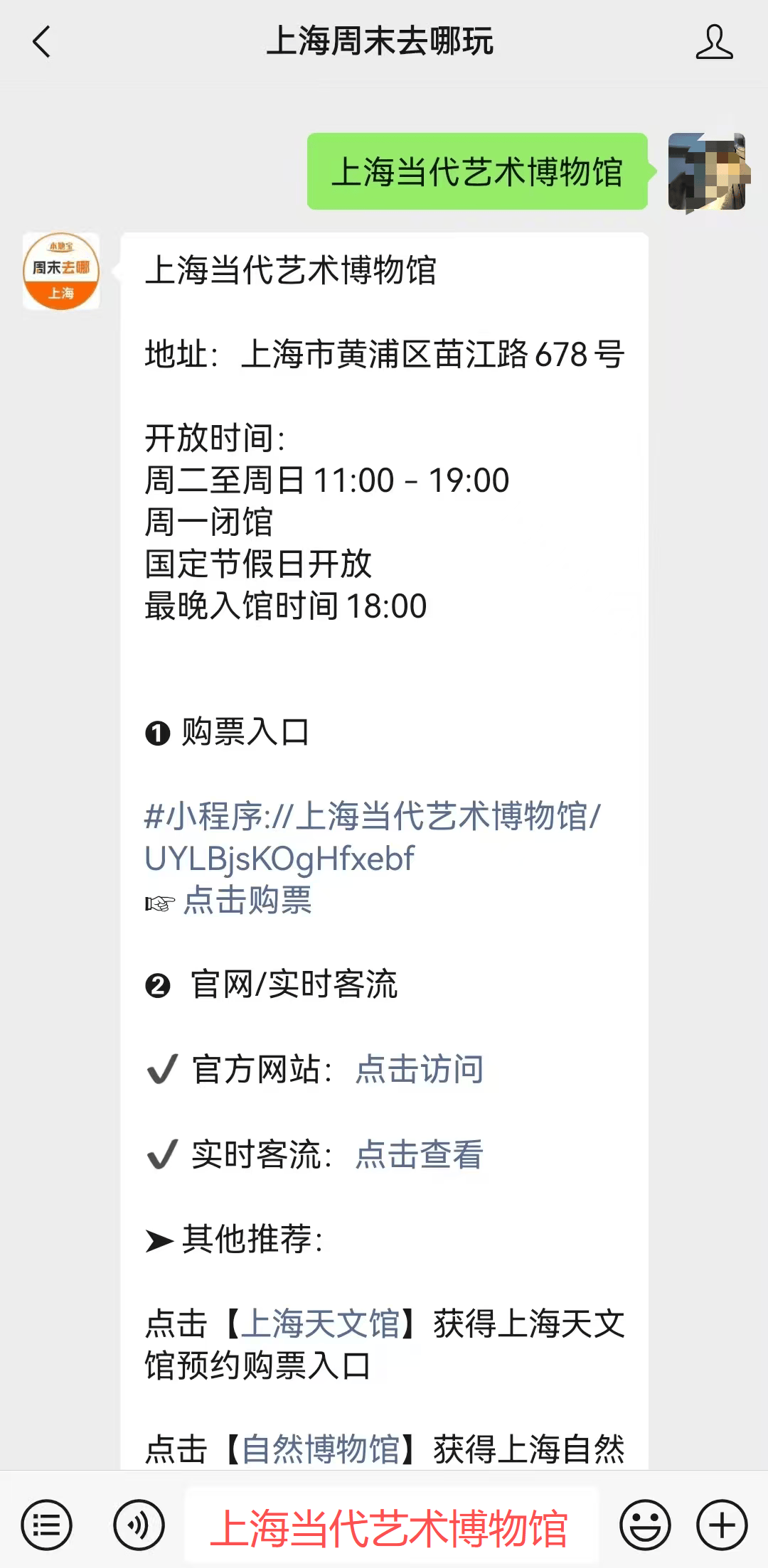The height and width of the screenshot is (1568, 768).
Task: Focus the message input field
Action: pos(391,1526)
